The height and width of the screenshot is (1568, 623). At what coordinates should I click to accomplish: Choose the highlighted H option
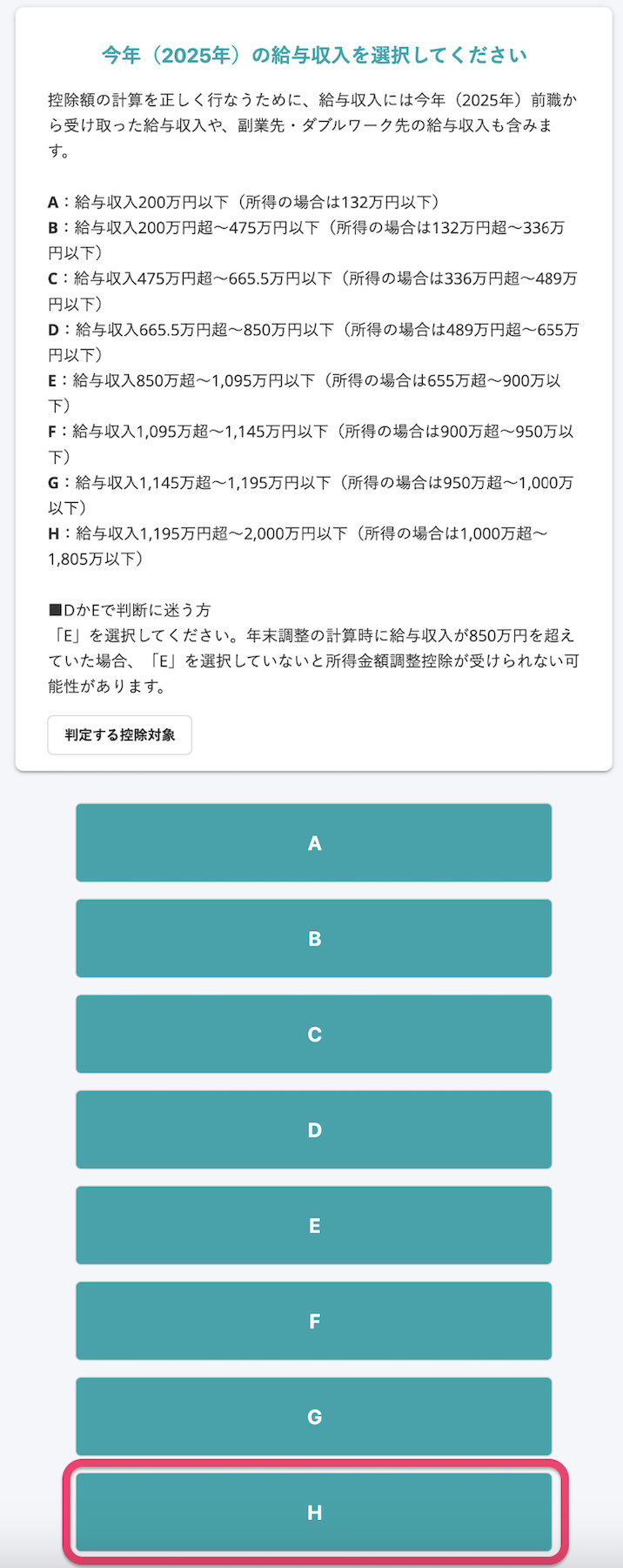point(313,1512)
